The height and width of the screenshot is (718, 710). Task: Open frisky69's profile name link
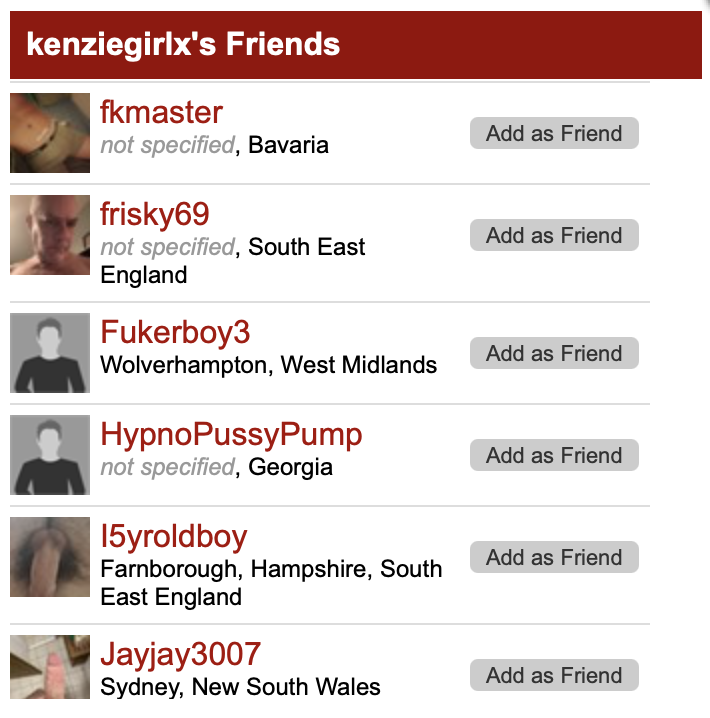tap(155, 214)
